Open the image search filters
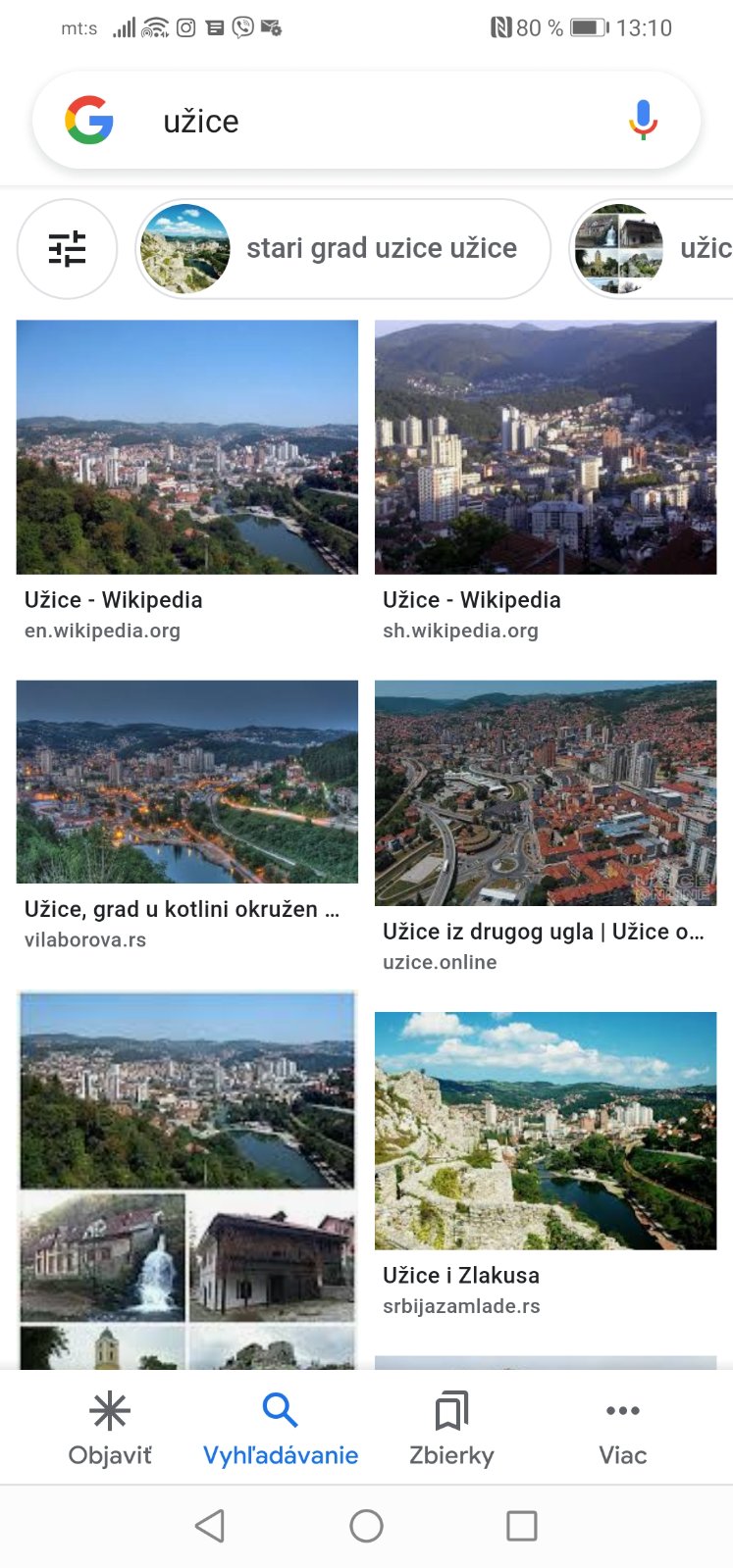Screen dimensions: 733x1568 pos(67,249)
